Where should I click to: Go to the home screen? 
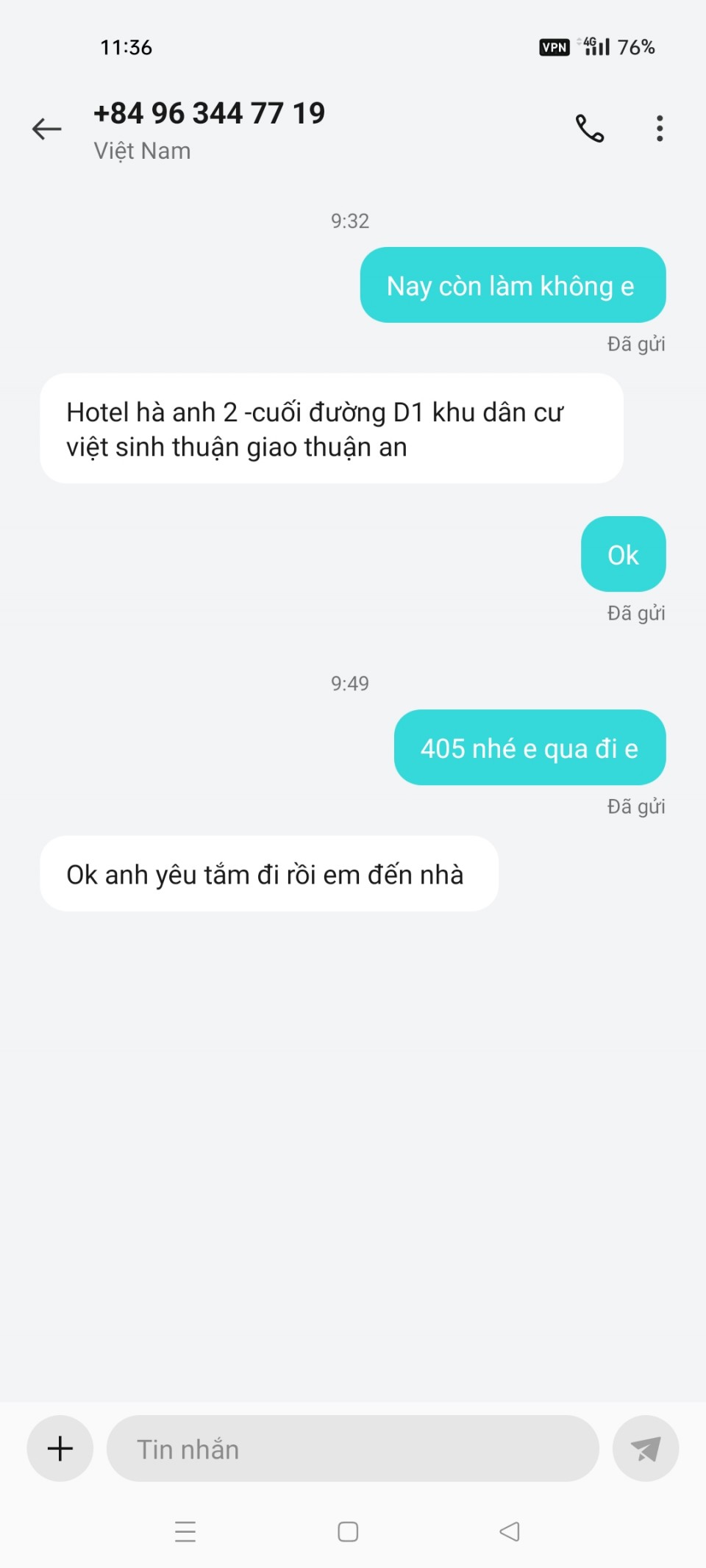pos(348,1531)
